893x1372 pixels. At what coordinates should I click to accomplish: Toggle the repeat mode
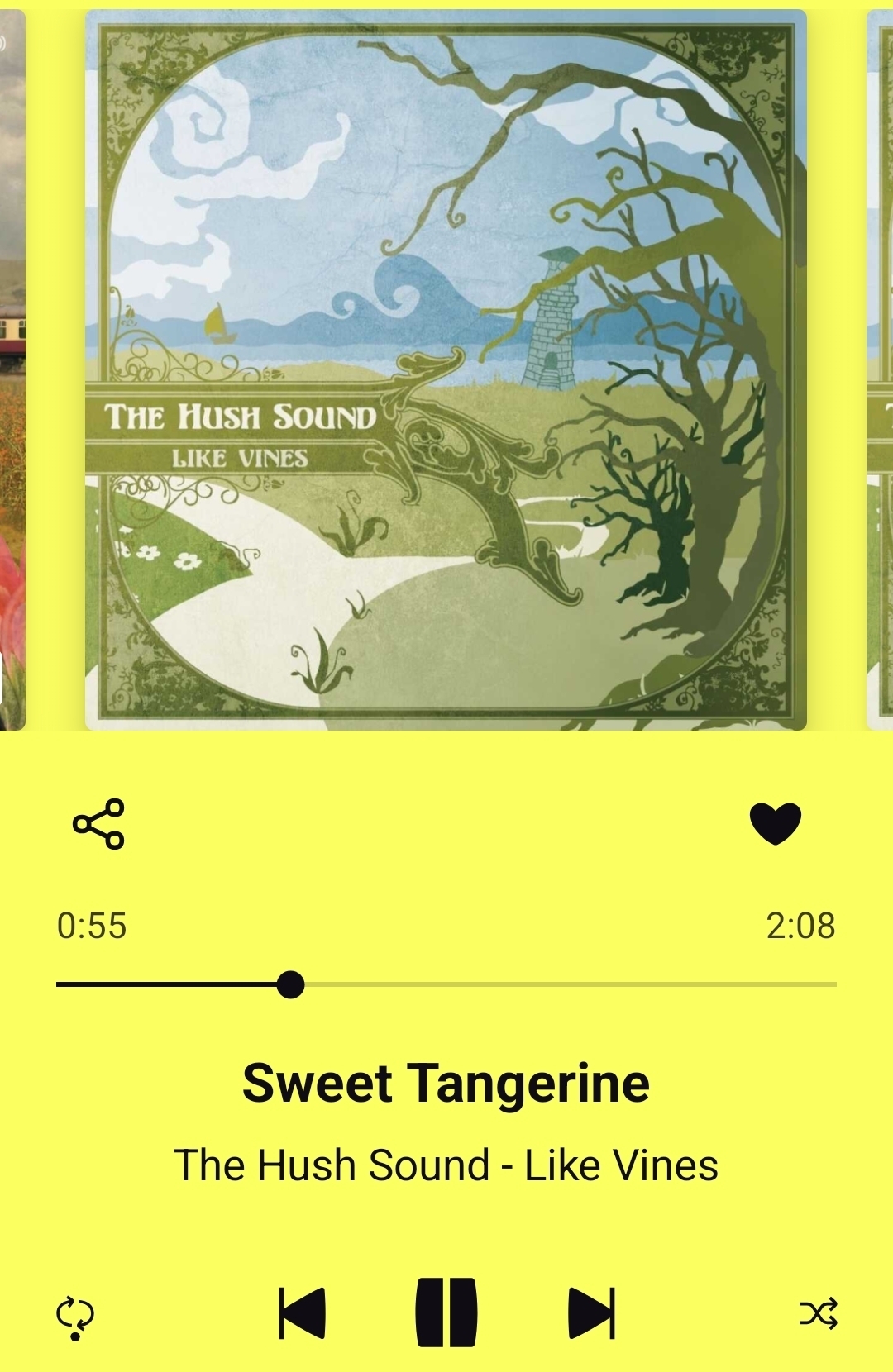click(x=75, y=1316)
